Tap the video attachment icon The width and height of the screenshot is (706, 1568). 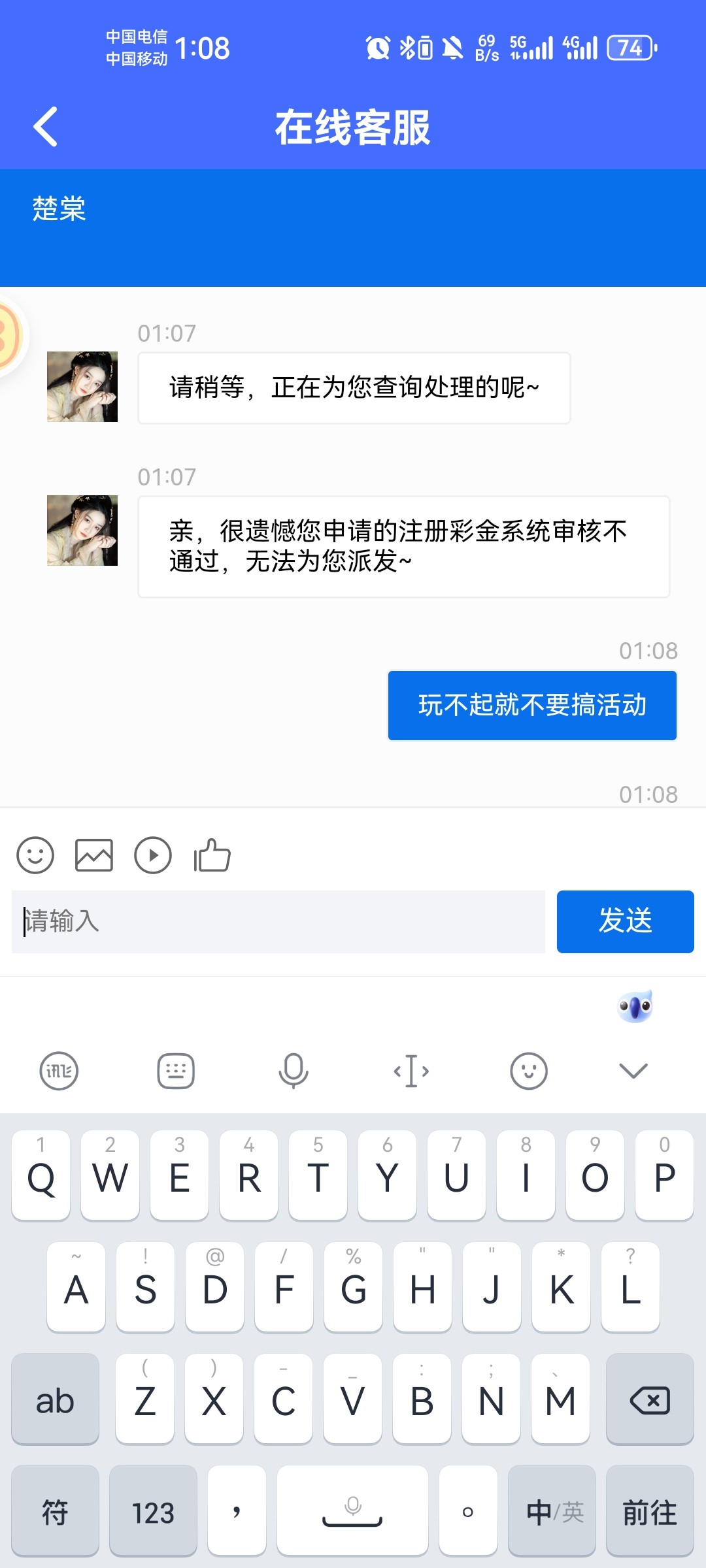pyautogui.click(x=153, y=855)
